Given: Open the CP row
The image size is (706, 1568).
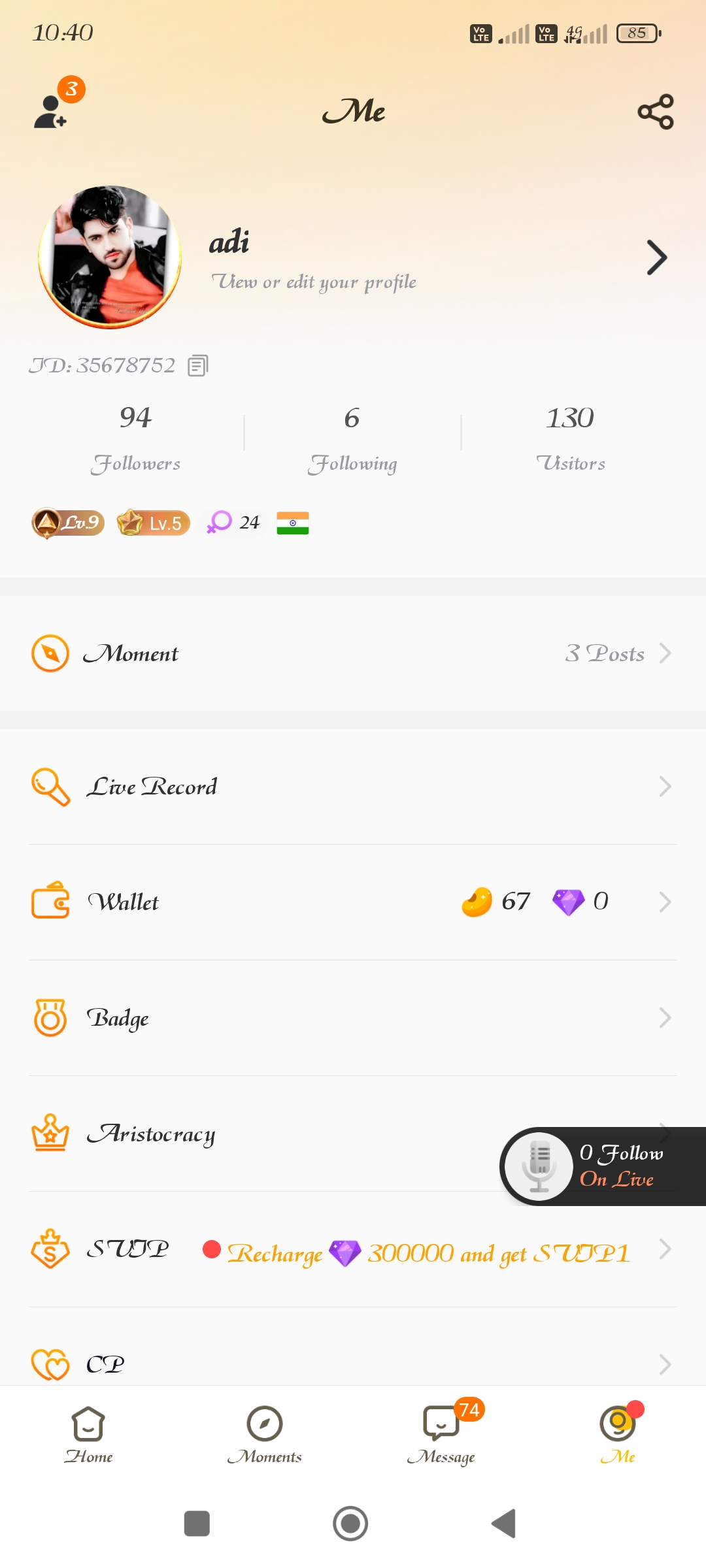Looking at the screenshot, I should pyautogui.click(x=353, y=1364).
